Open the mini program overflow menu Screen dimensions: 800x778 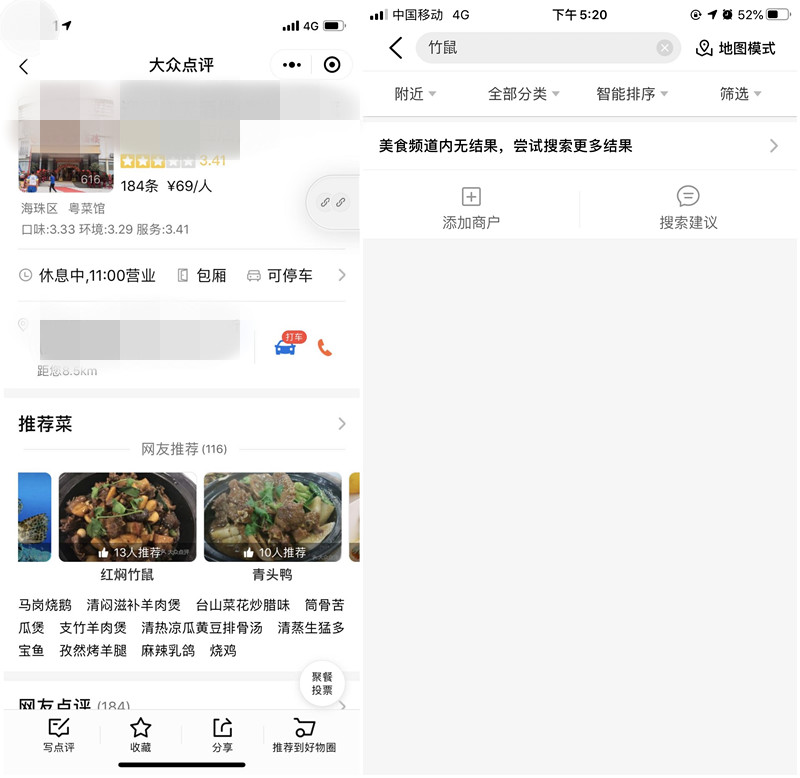pos(291,65)
